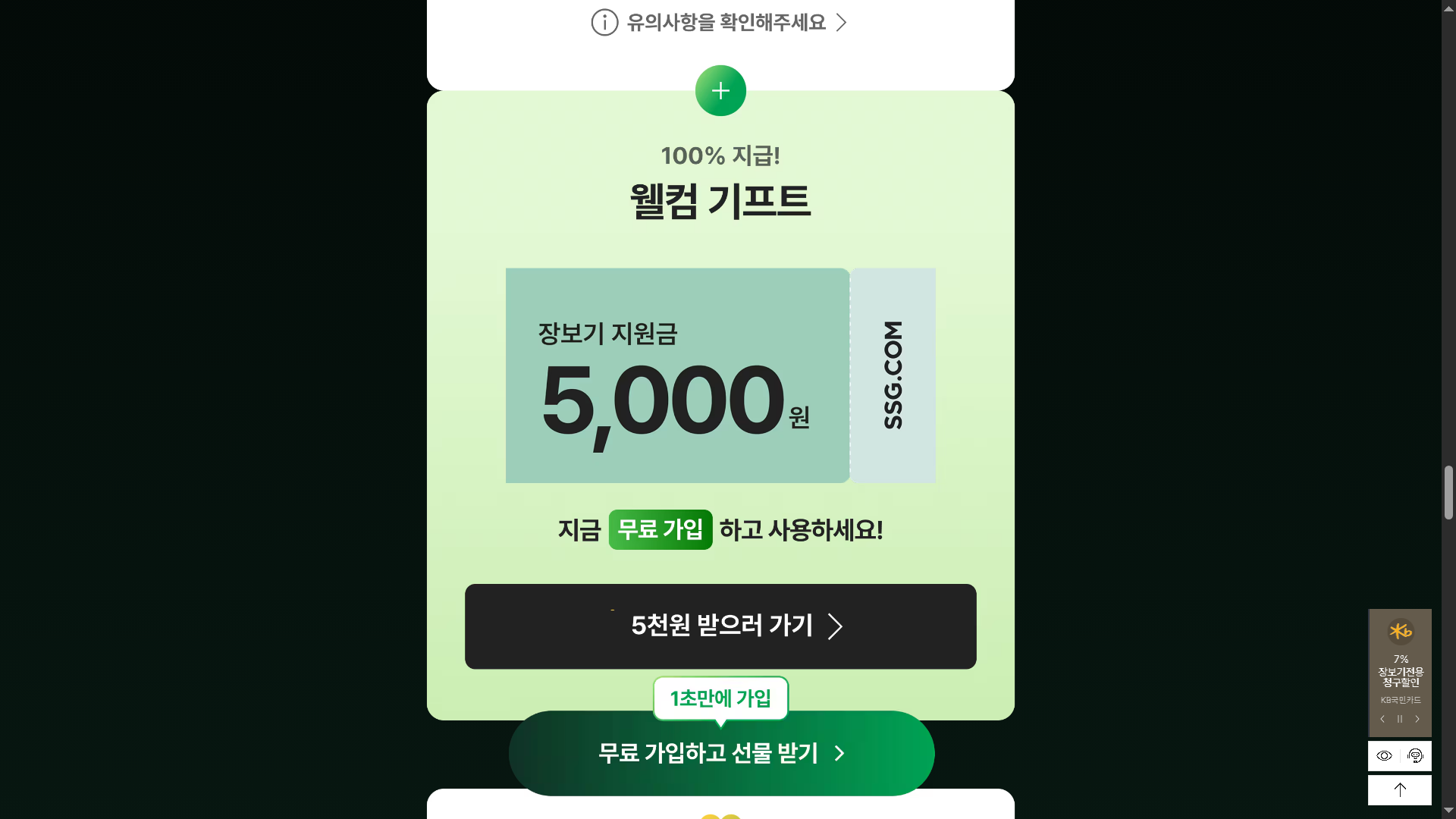
Task: Pause the side banner slideshow
Action: 1400,719
